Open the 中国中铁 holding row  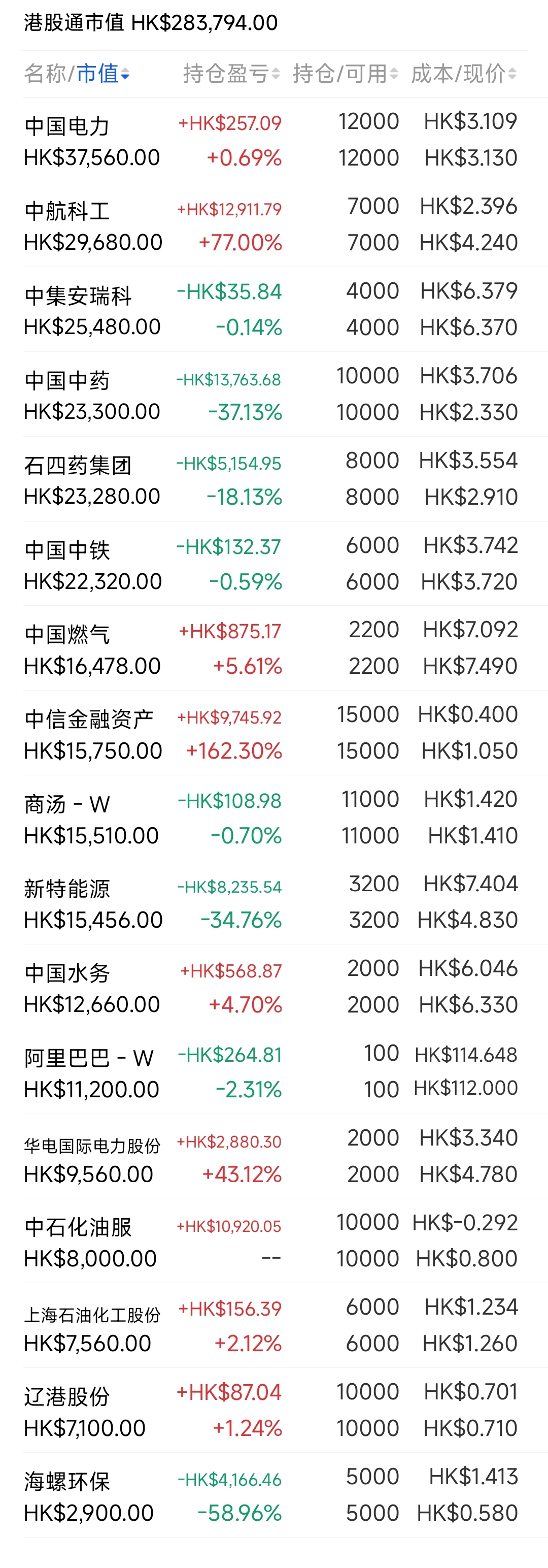[x=273, y=563]
